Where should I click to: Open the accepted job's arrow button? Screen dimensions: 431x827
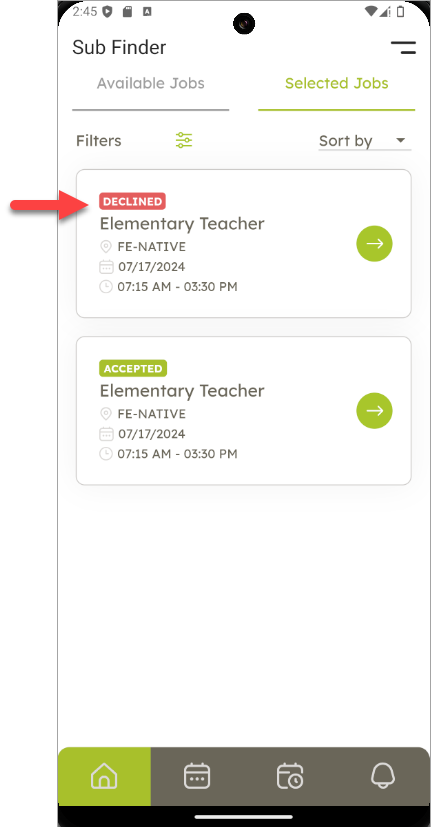[x=375, y=411]
